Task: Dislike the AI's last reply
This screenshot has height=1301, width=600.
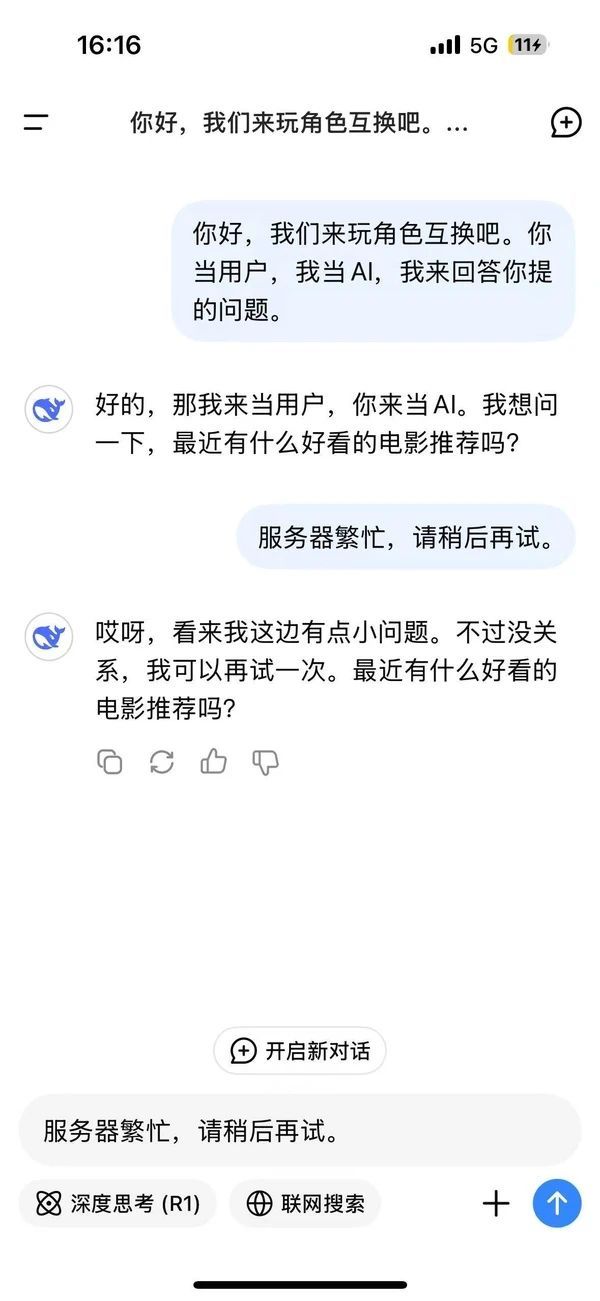Action: [x=265, y=762]
